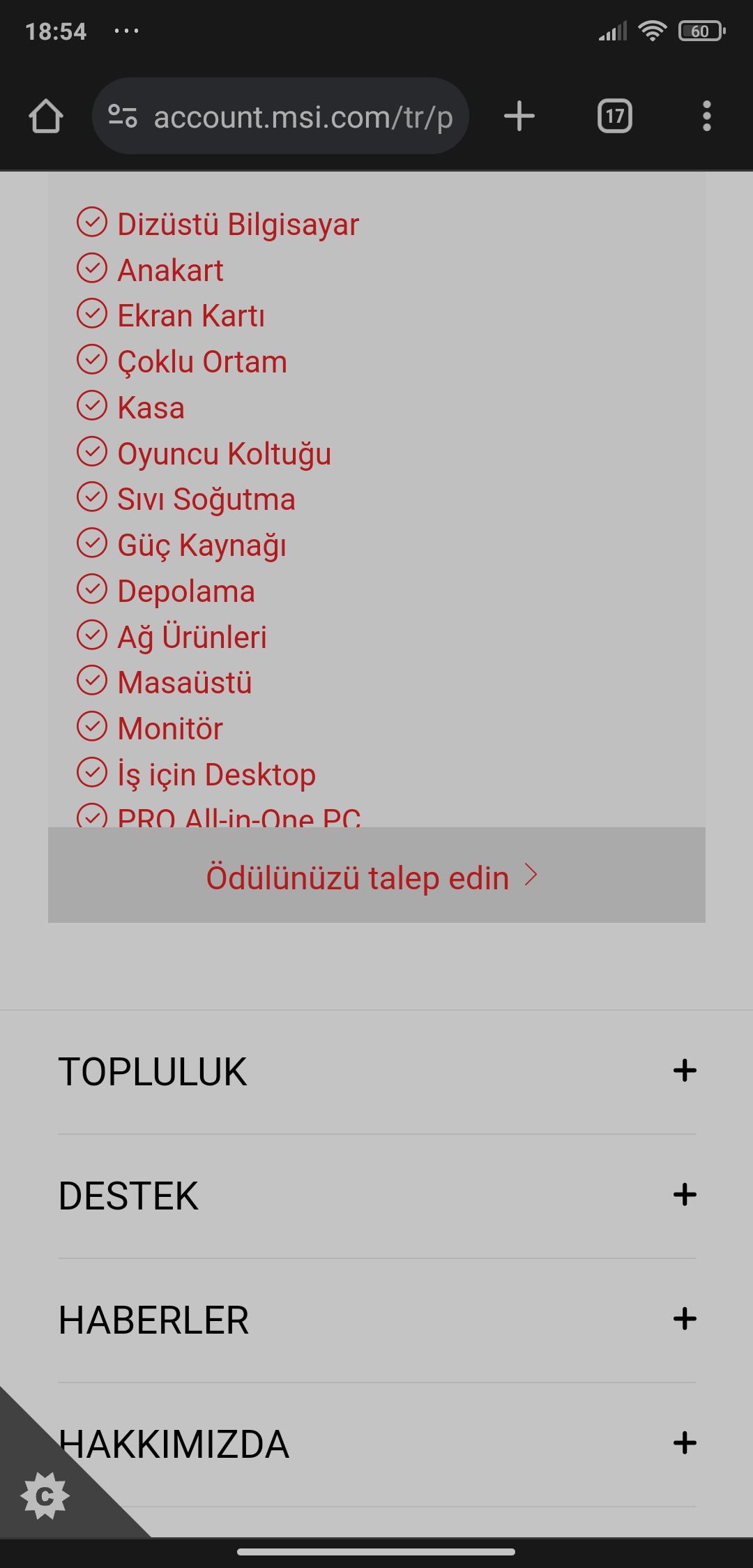This screenshot has height=1568, width=753.
Task: Expand the TOPLULUK section
Action: (x=376, y=1071)
